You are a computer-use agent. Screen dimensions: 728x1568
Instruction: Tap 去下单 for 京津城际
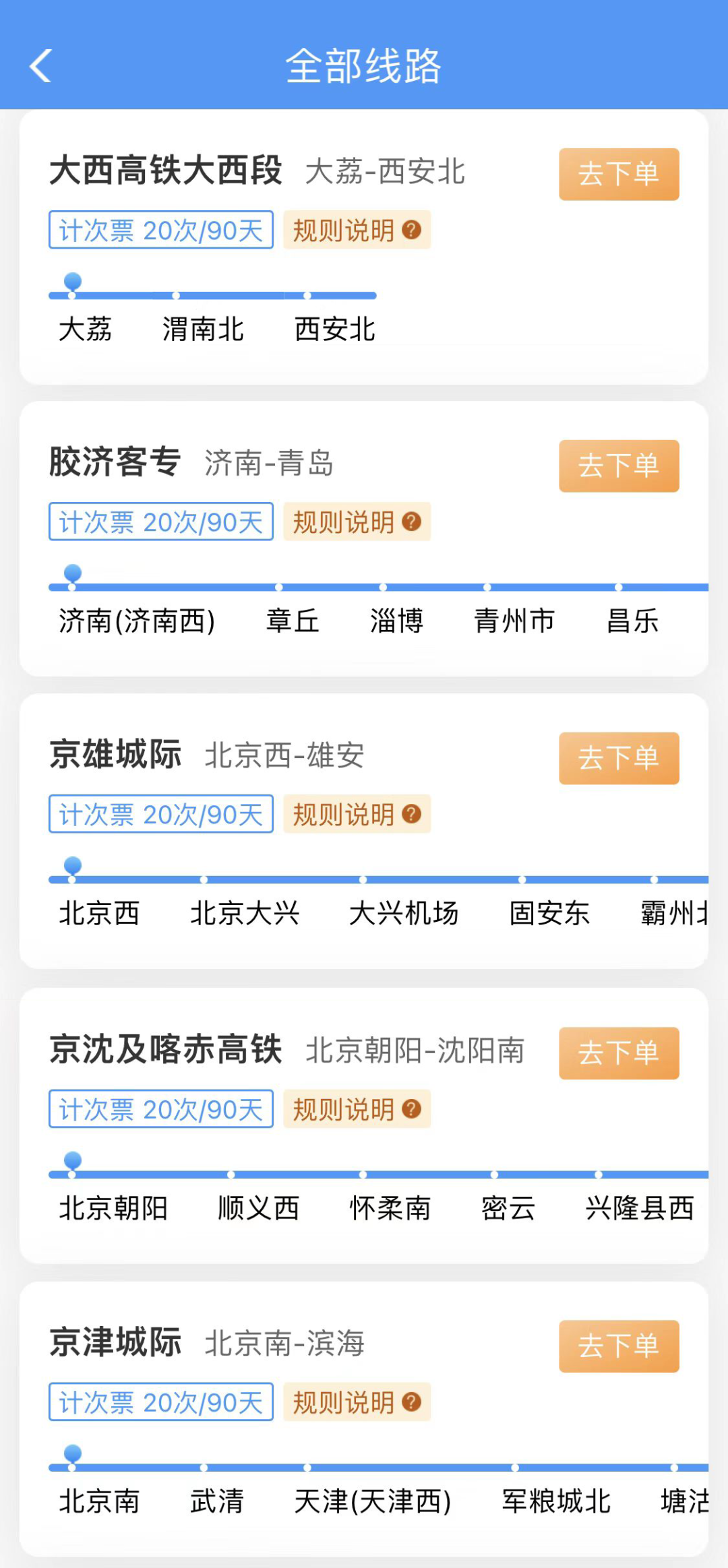(618, 1346)
